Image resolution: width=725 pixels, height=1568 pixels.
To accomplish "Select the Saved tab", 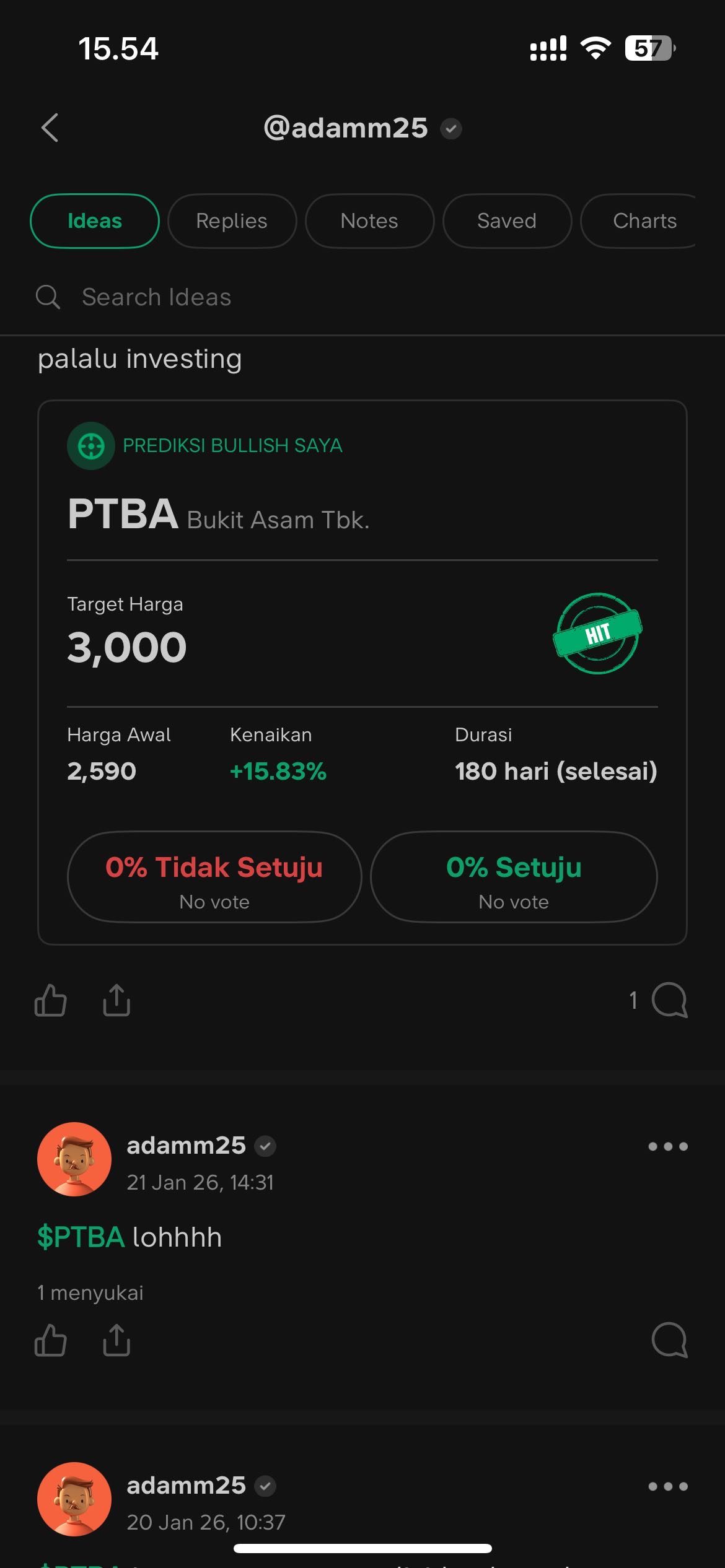I will pyautogui.click(x=507, y=221).
